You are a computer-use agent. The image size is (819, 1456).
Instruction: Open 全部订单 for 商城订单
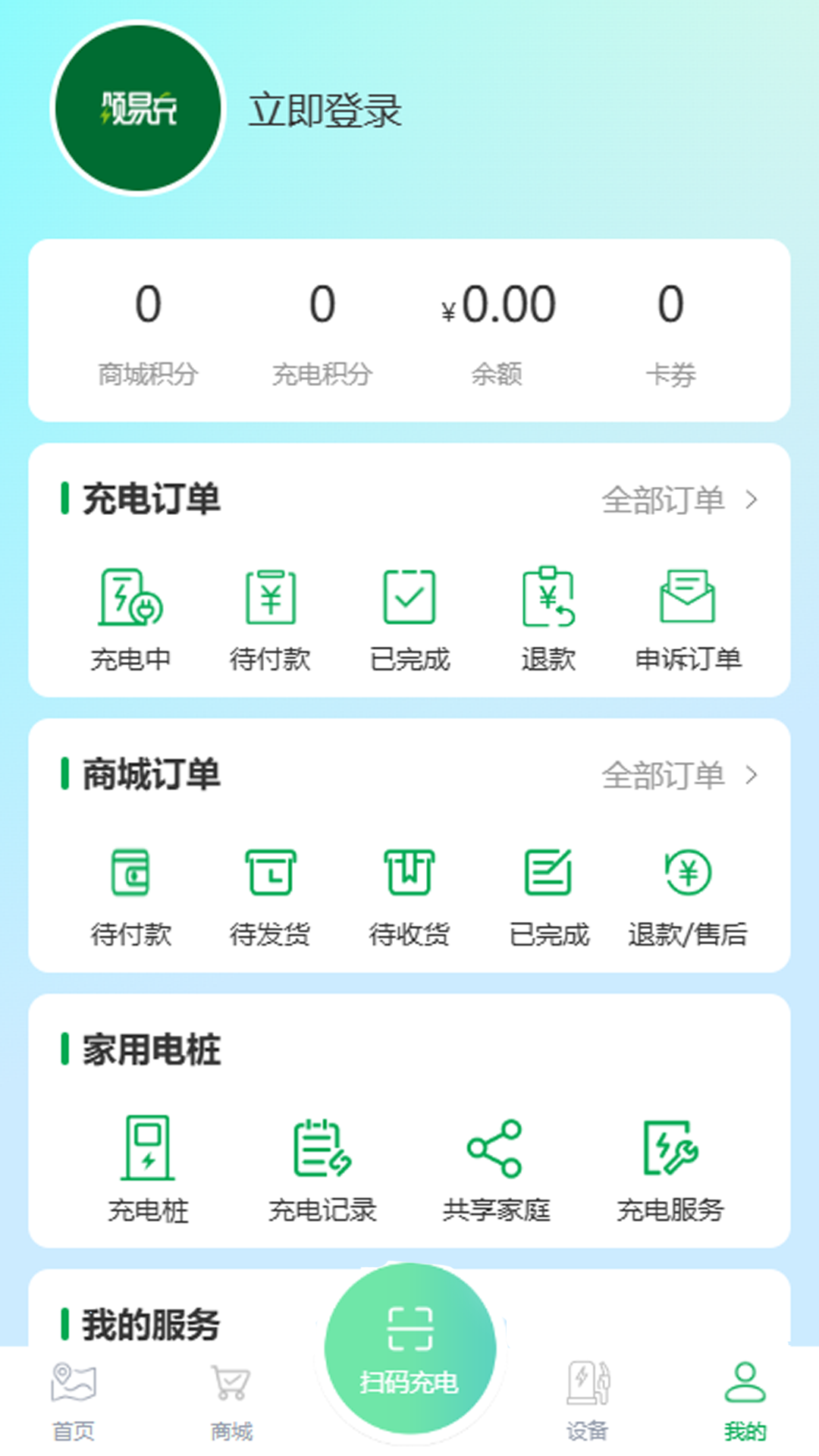tap(679, 776)
